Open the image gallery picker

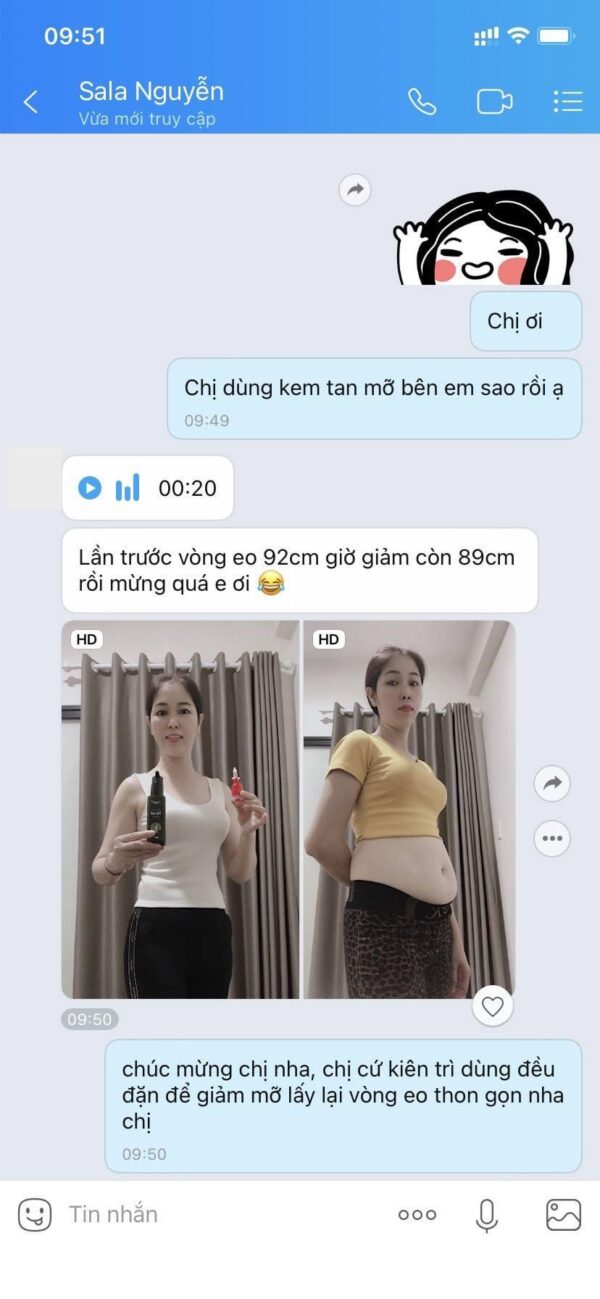[x=564, y=1215]
